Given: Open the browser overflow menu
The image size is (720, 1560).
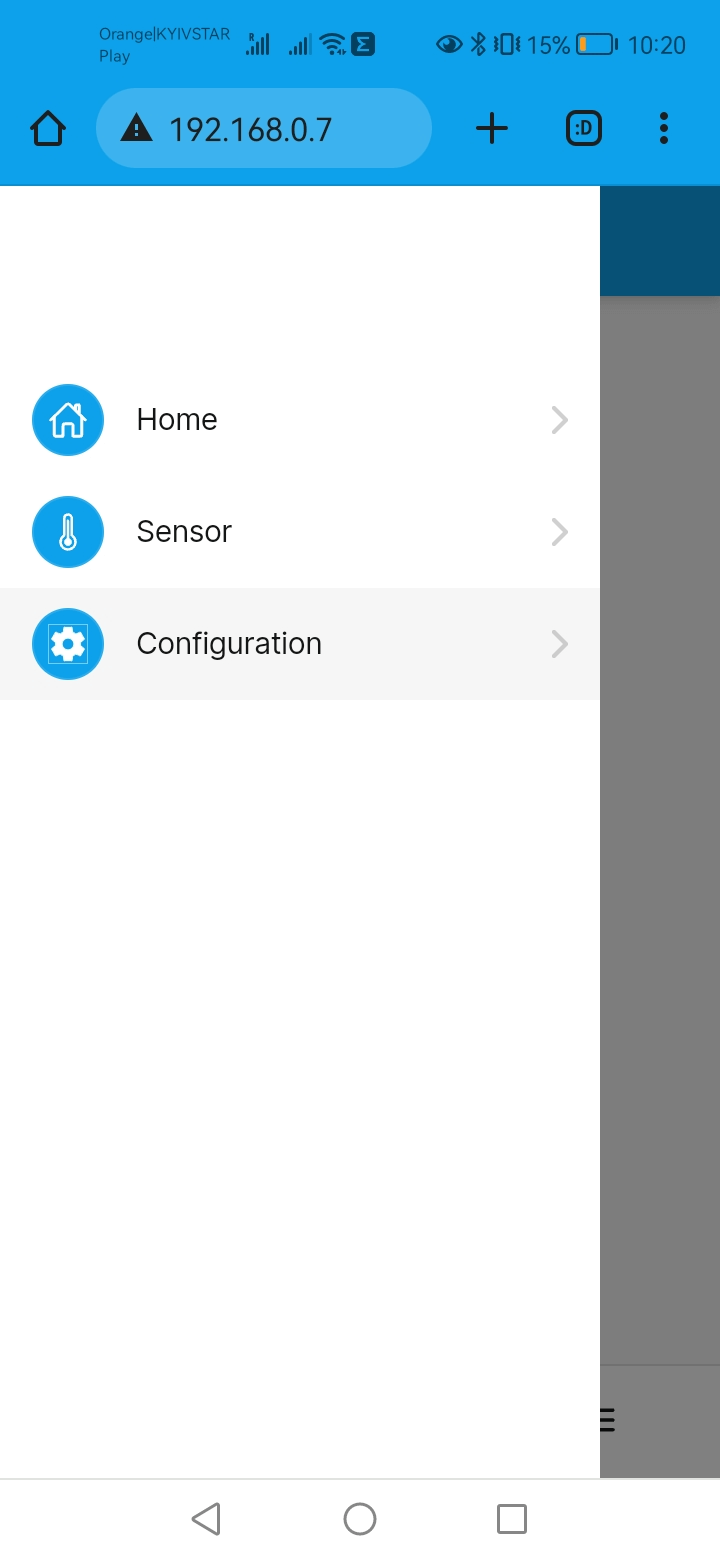Looking at the screenshot, I should 664,129.
